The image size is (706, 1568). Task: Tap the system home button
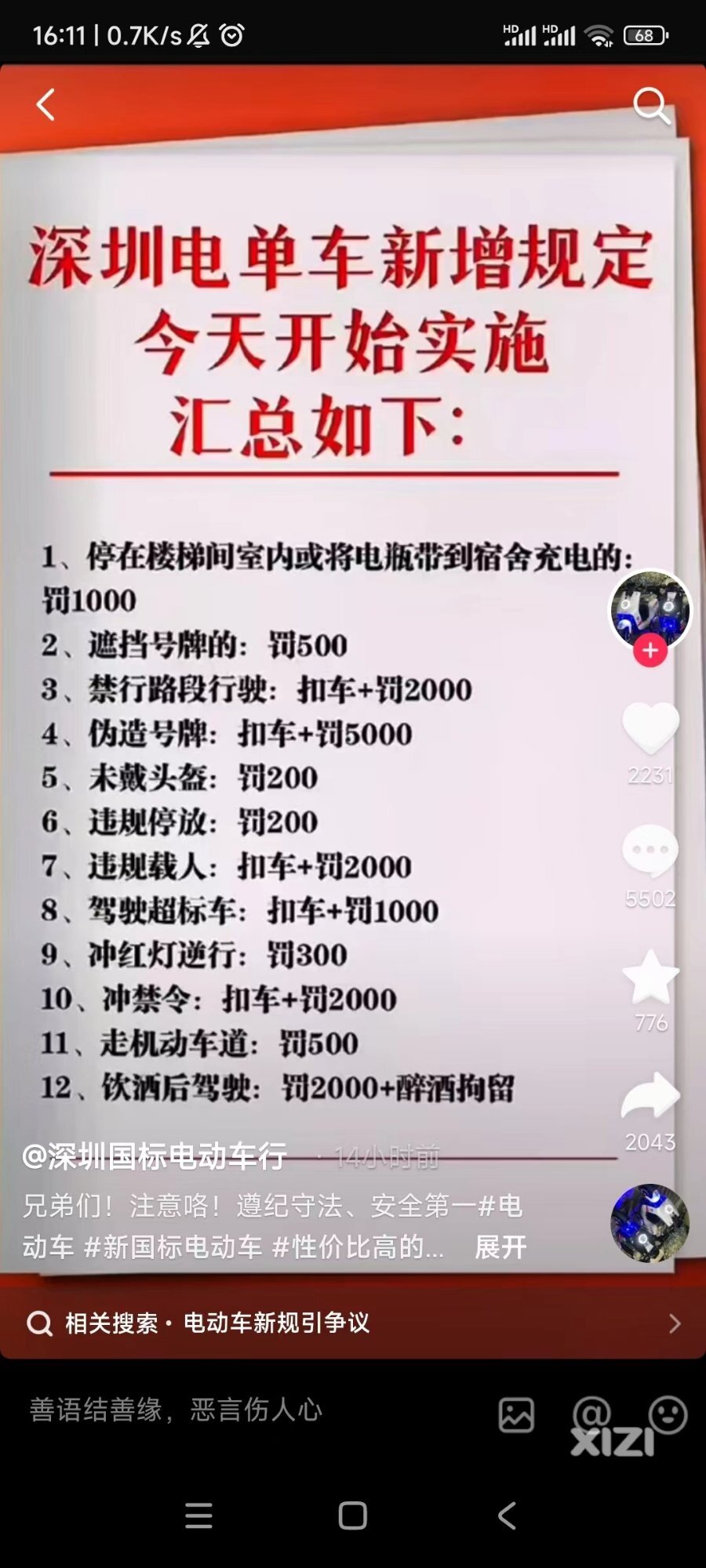(352, 1515)
